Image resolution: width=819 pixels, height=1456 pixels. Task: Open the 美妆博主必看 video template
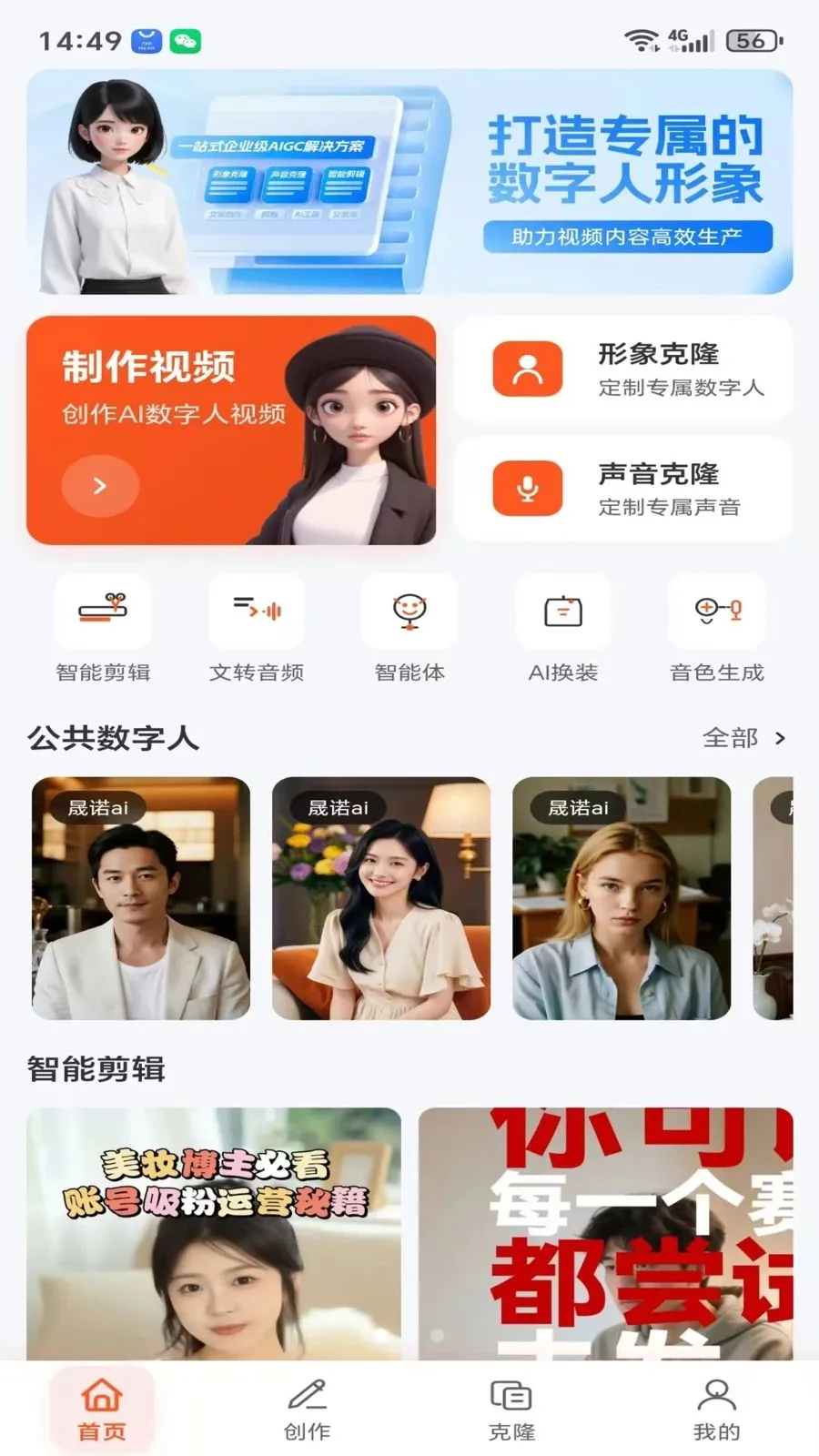(x=214, y=1234)
